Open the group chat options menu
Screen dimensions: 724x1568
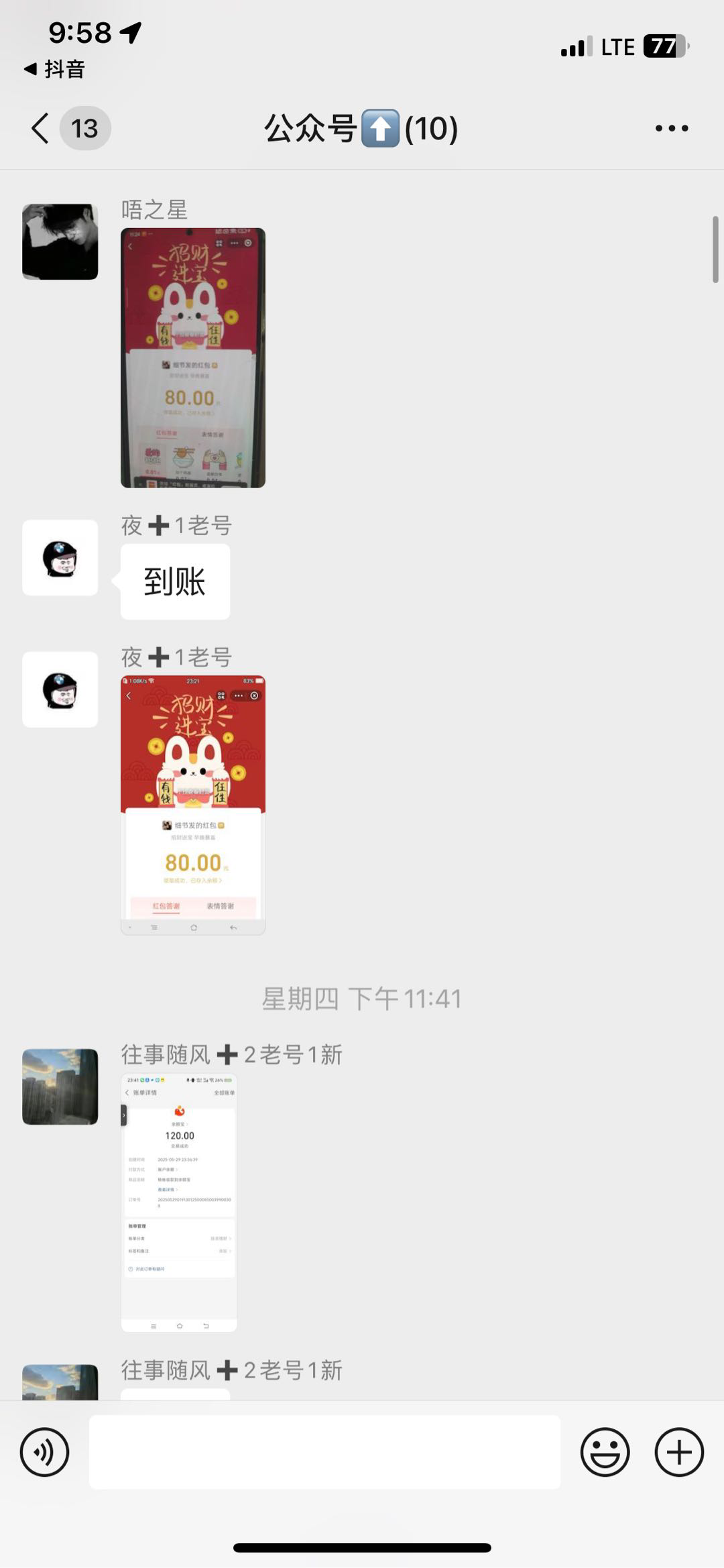pos(671,128)
